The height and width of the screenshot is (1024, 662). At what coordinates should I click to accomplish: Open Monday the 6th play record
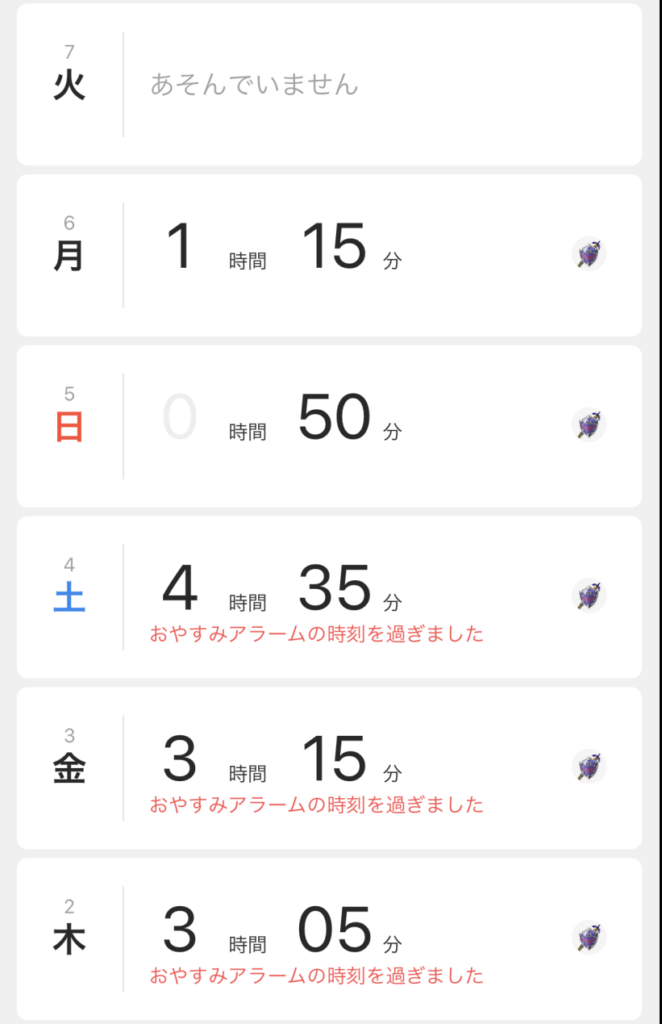click(329, 255)
